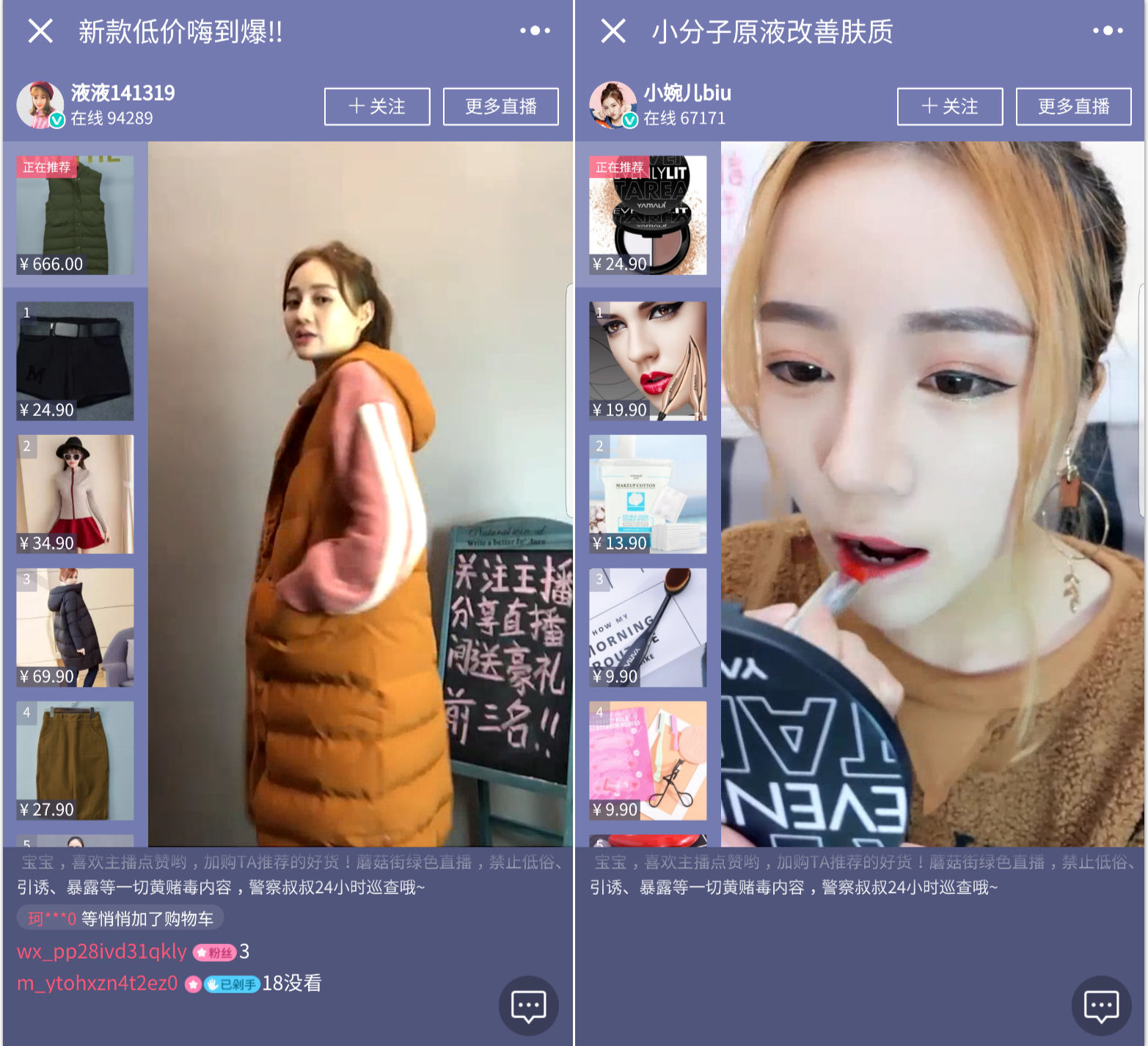This screenshot has width=1148, height=1046.
Task: Open the chat input in 小婉儿biu's stream
Action: coord(1101,1006)
